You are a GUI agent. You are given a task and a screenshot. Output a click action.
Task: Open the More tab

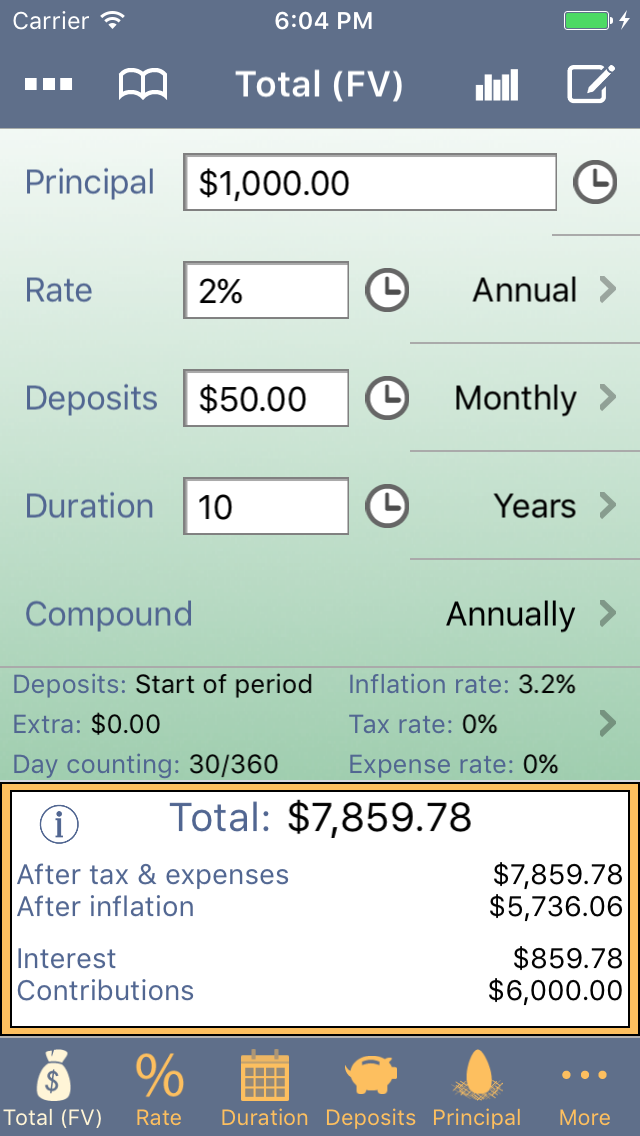[585, 1088]
